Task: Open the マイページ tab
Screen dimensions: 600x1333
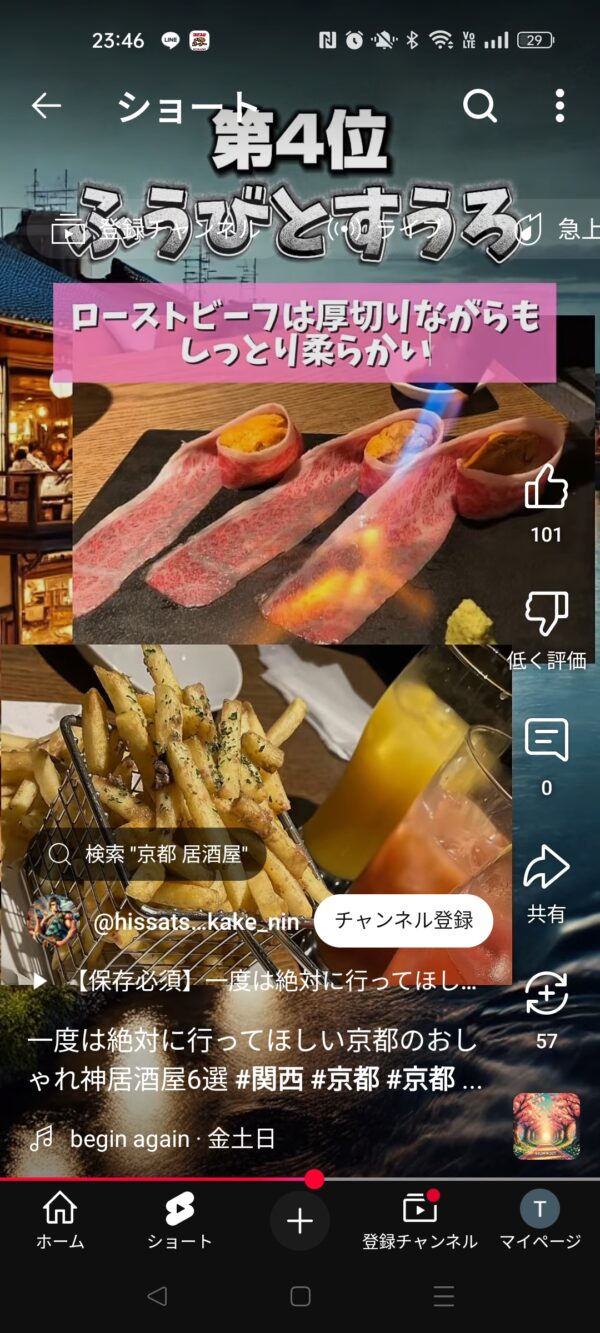Action: coord(540,1221)
